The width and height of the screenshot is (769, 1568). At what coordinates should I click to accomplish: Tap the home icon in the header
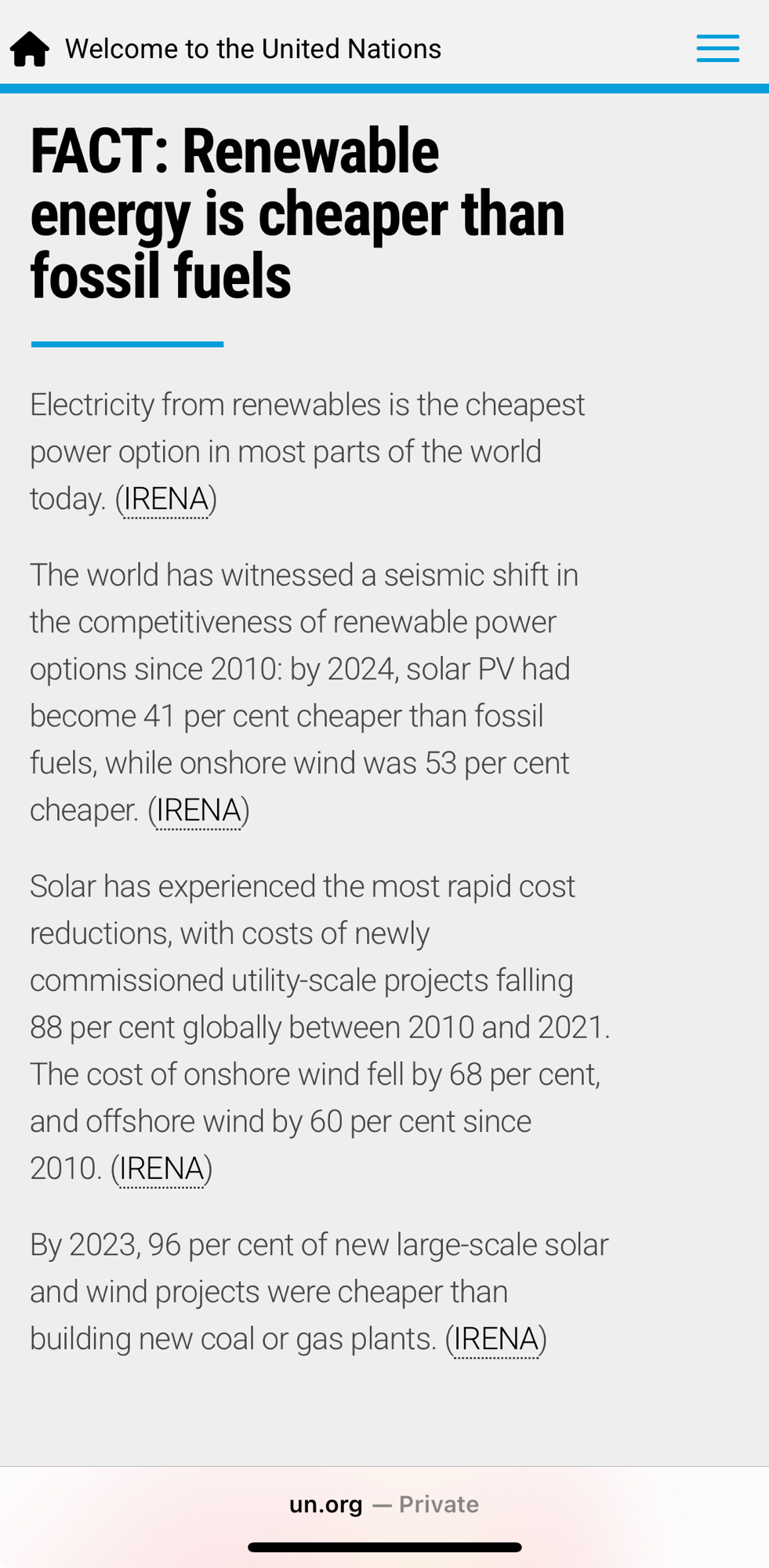(x=30, y=49)
